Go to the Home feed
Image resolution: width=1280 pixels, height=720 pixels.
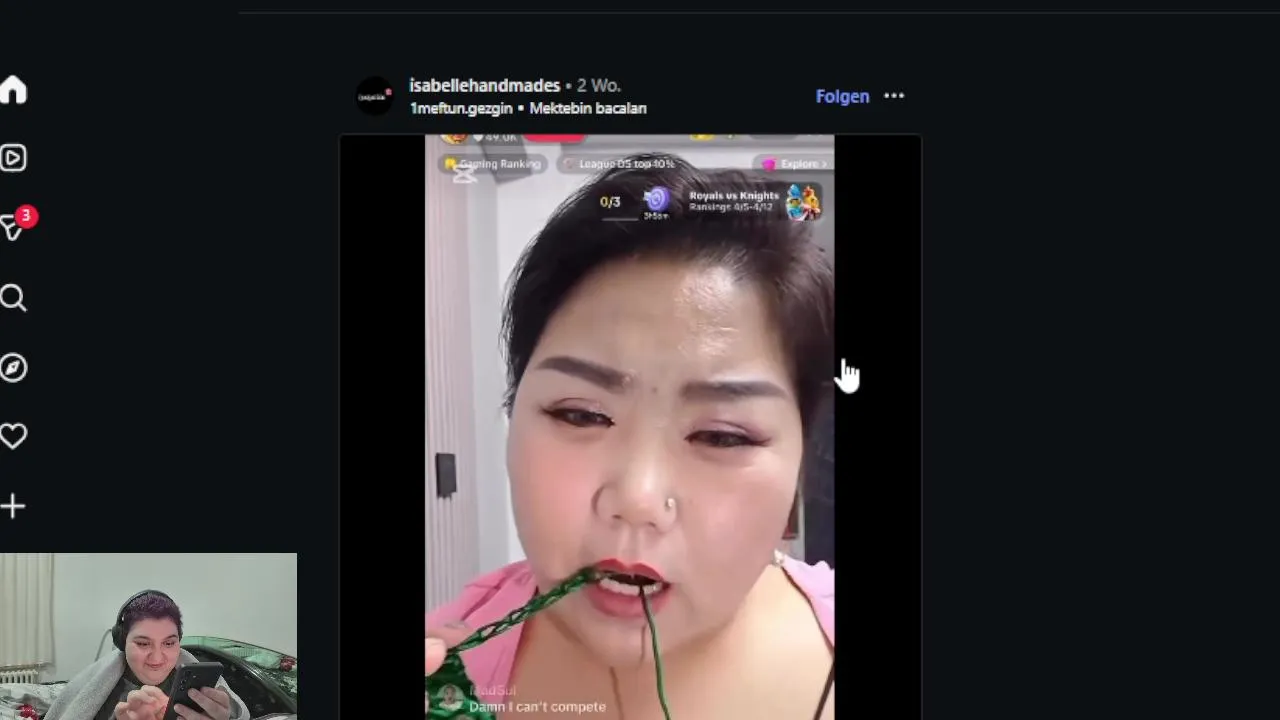click(13, 90)
